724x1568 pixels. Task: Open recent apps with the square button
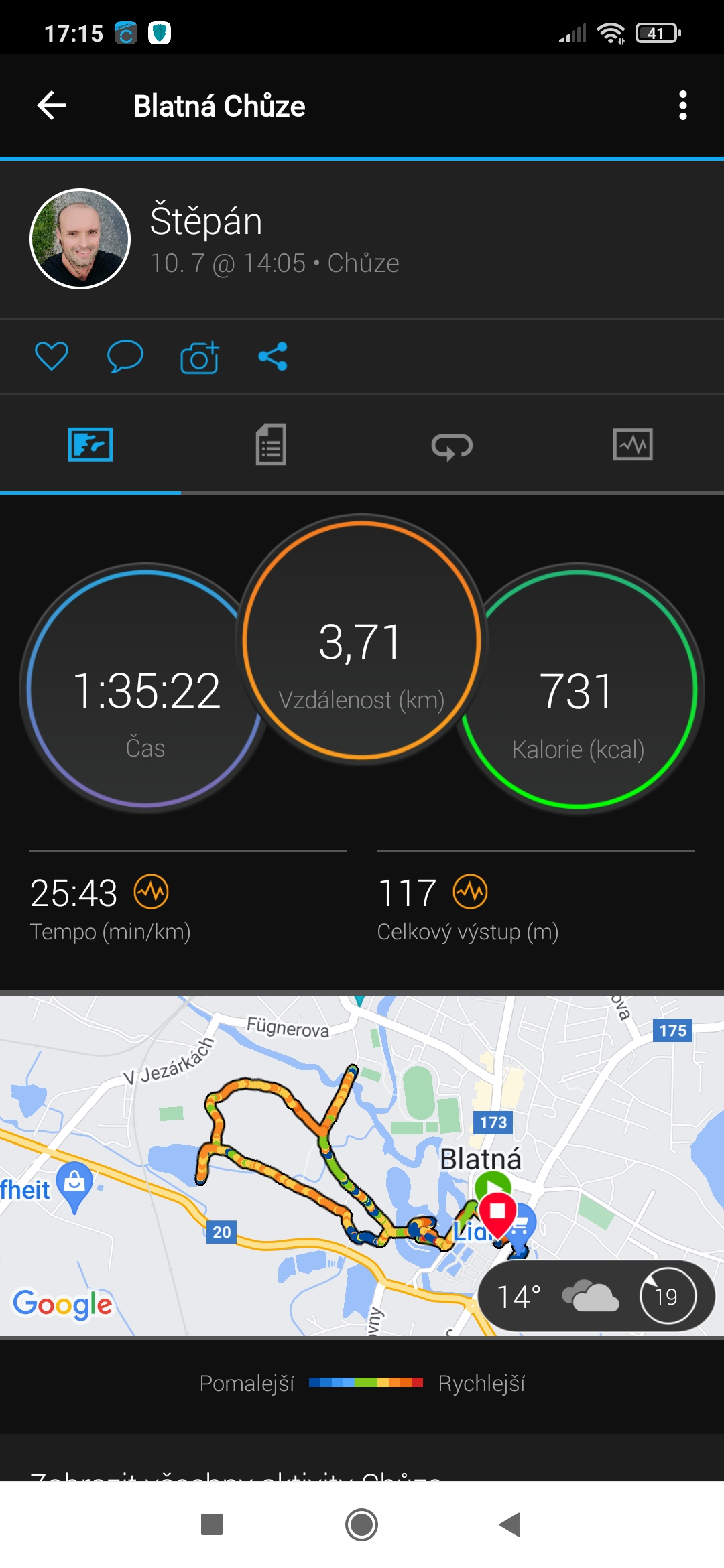212,1524
